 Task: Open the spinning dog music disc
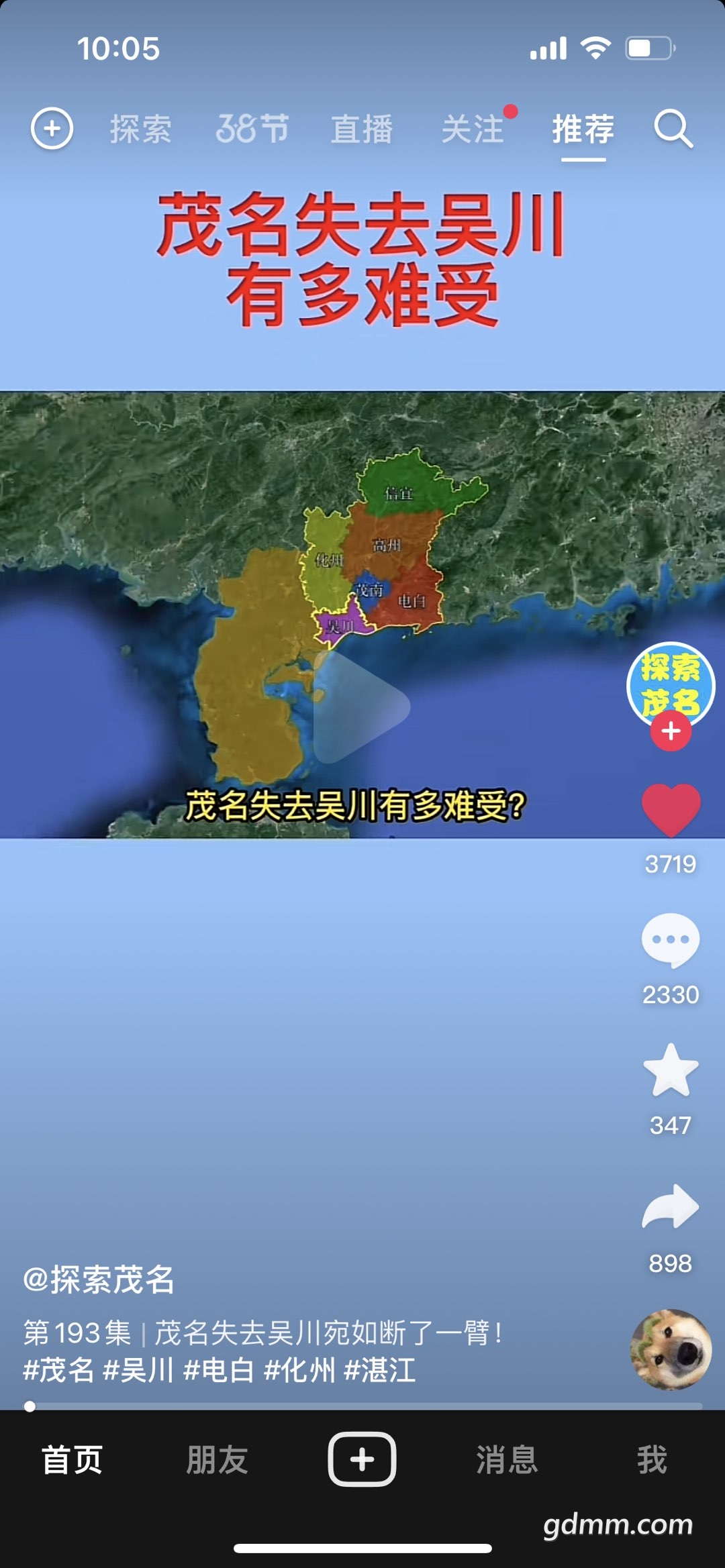point(671,1349)
